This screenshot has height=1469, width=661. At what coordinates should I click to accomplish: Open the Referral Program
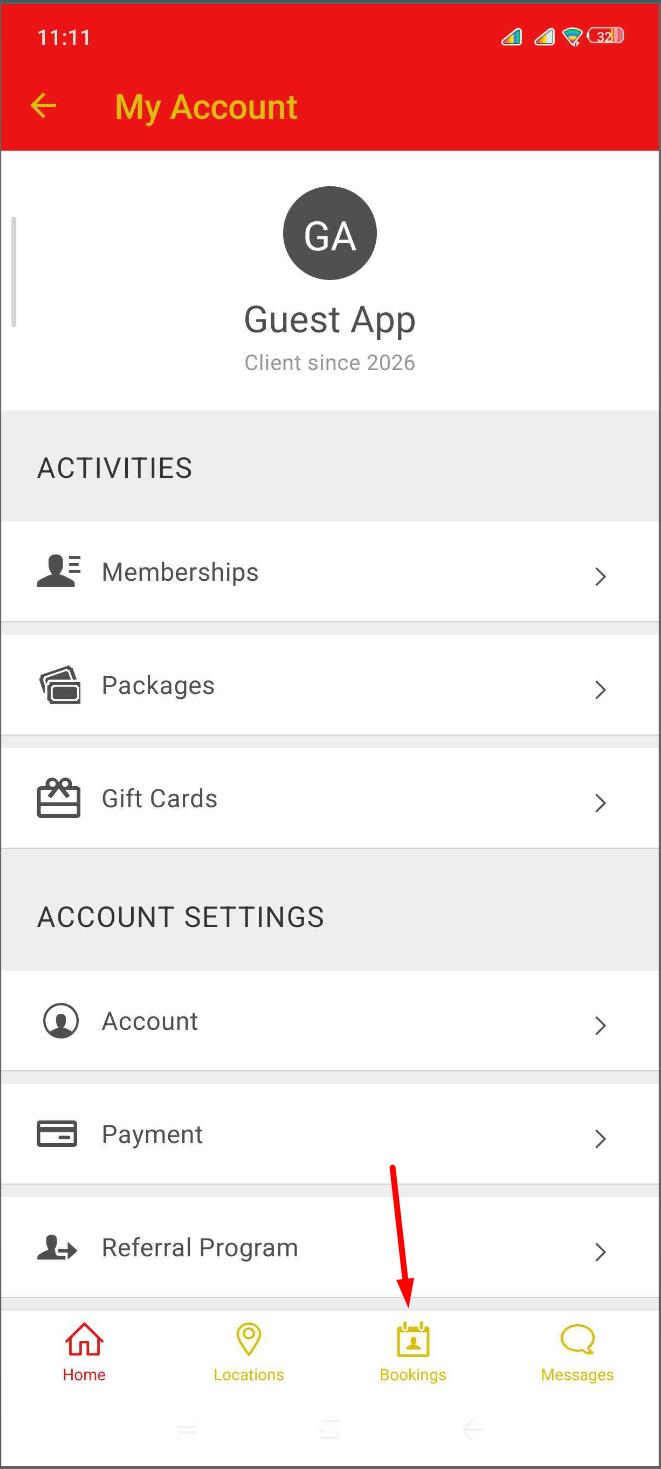[329, 1248]
